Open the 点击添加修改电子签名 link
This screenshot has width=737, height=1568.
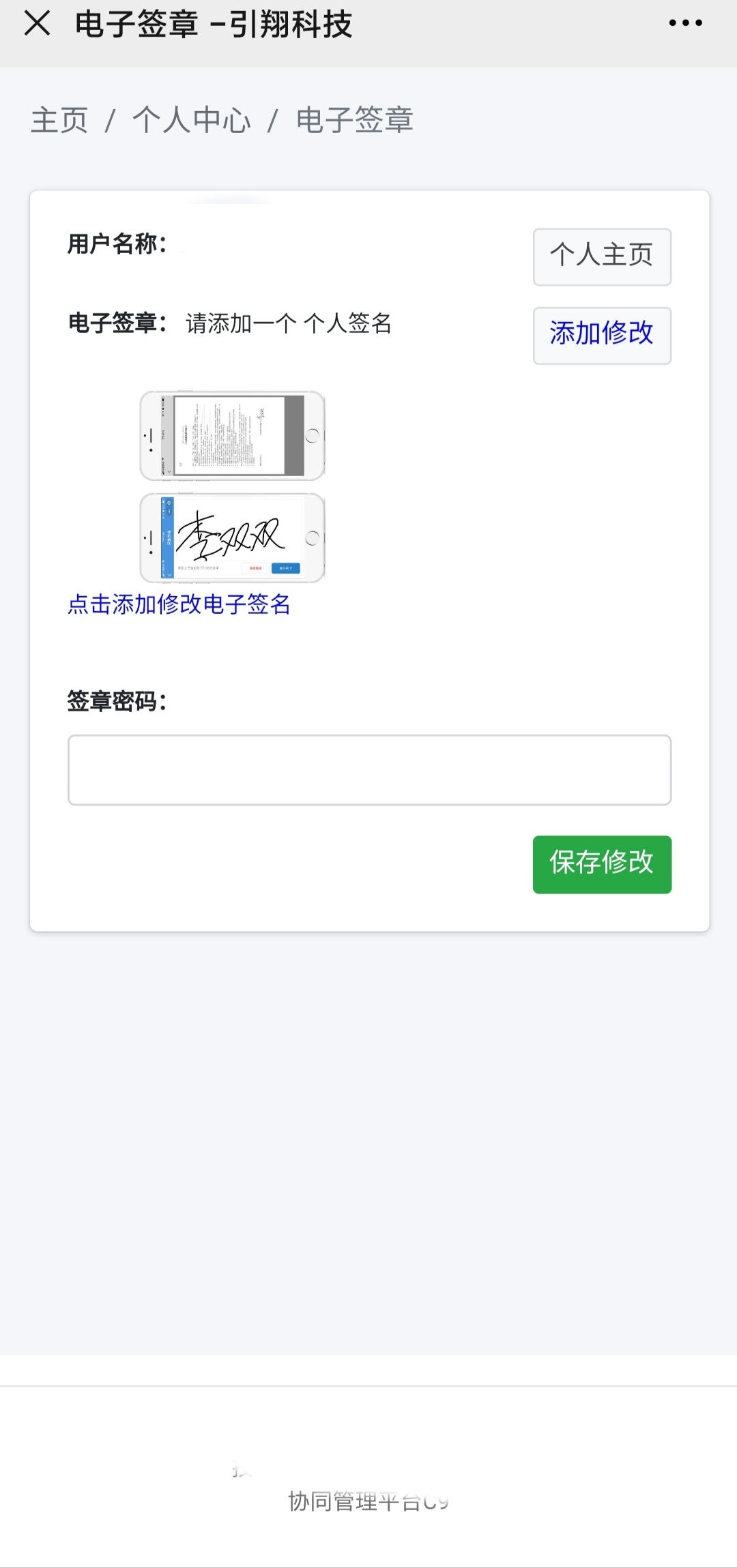(x=179, y=604)
